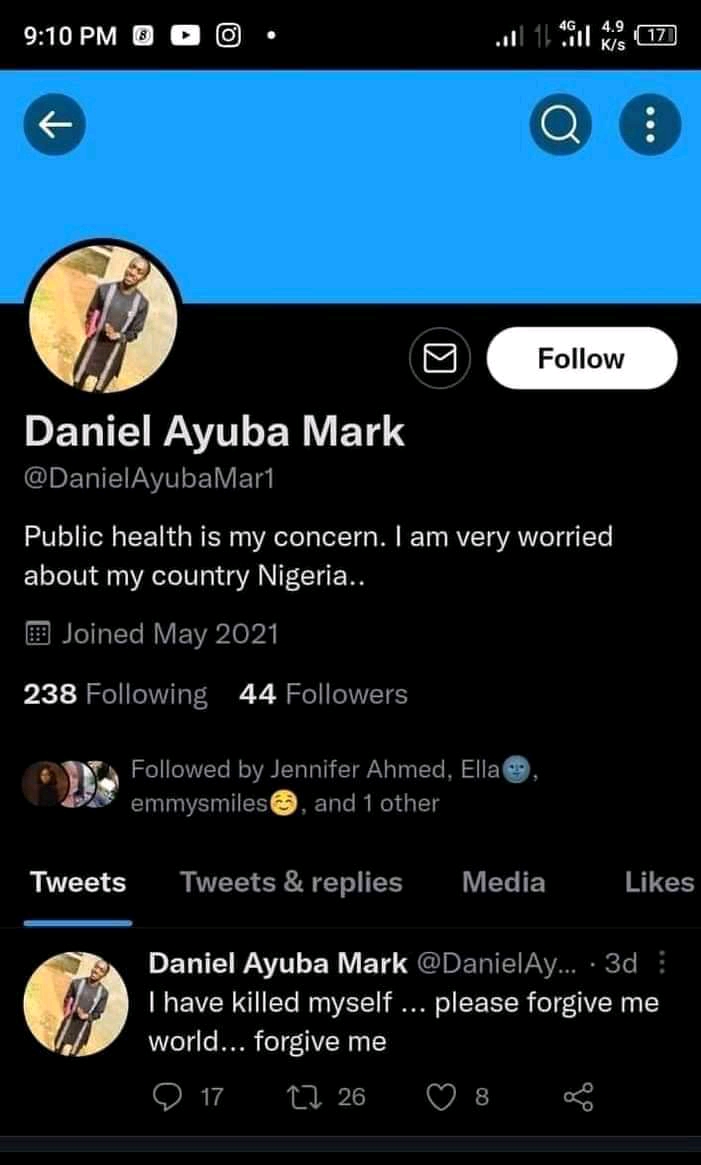Follow Daniel Ayuba Mark
Screen dimensions: 701x1165
(581, 358)
